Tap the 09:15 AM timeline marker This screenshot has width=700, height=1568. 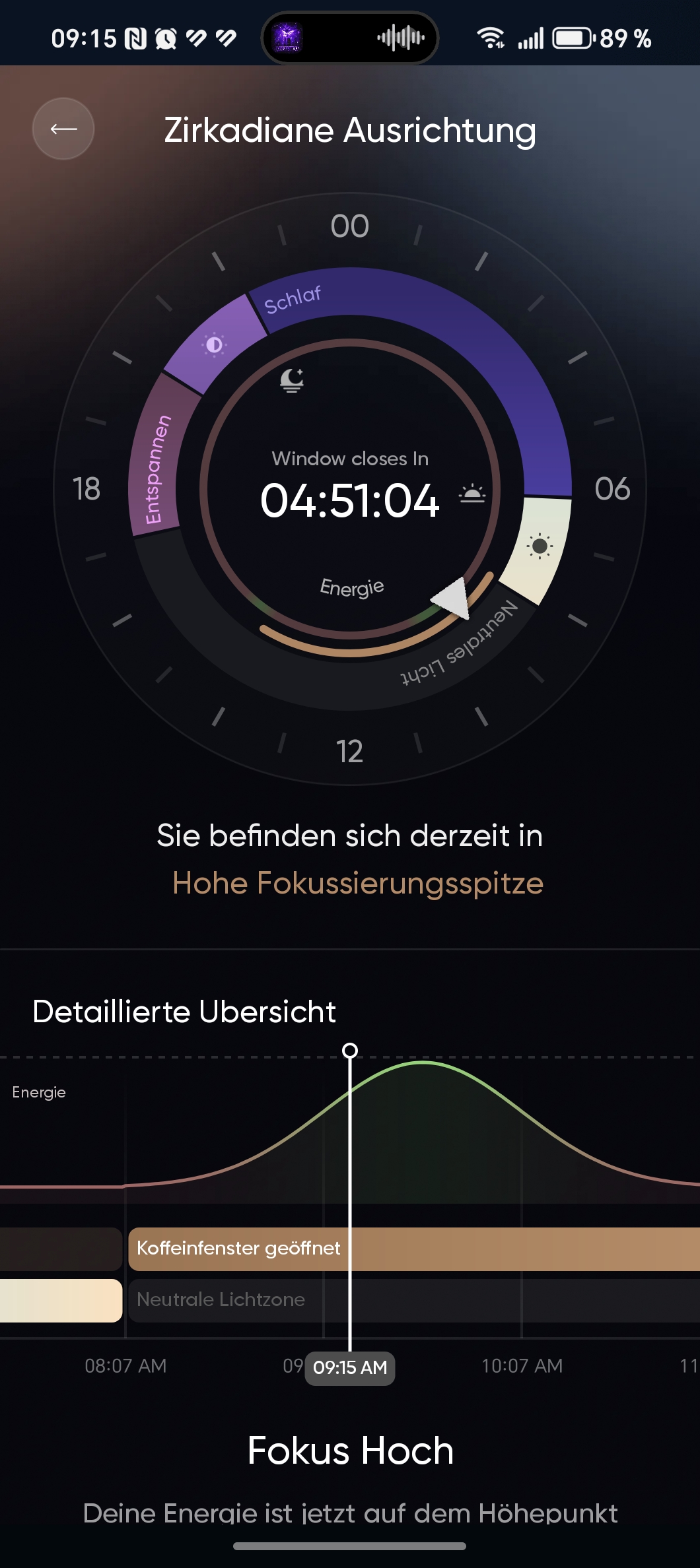350,1367
